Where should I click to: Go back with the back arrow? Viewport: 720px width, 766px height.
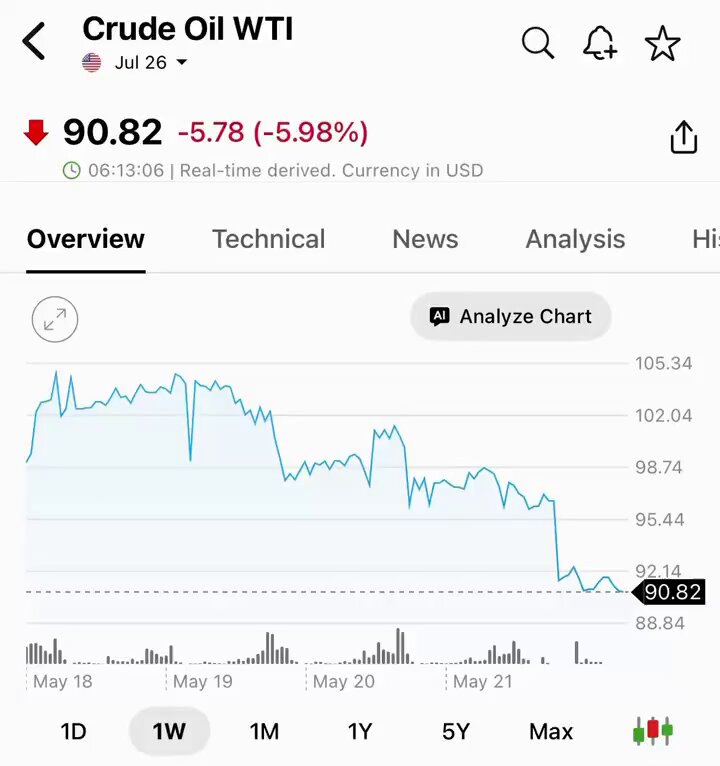(34, 41)
